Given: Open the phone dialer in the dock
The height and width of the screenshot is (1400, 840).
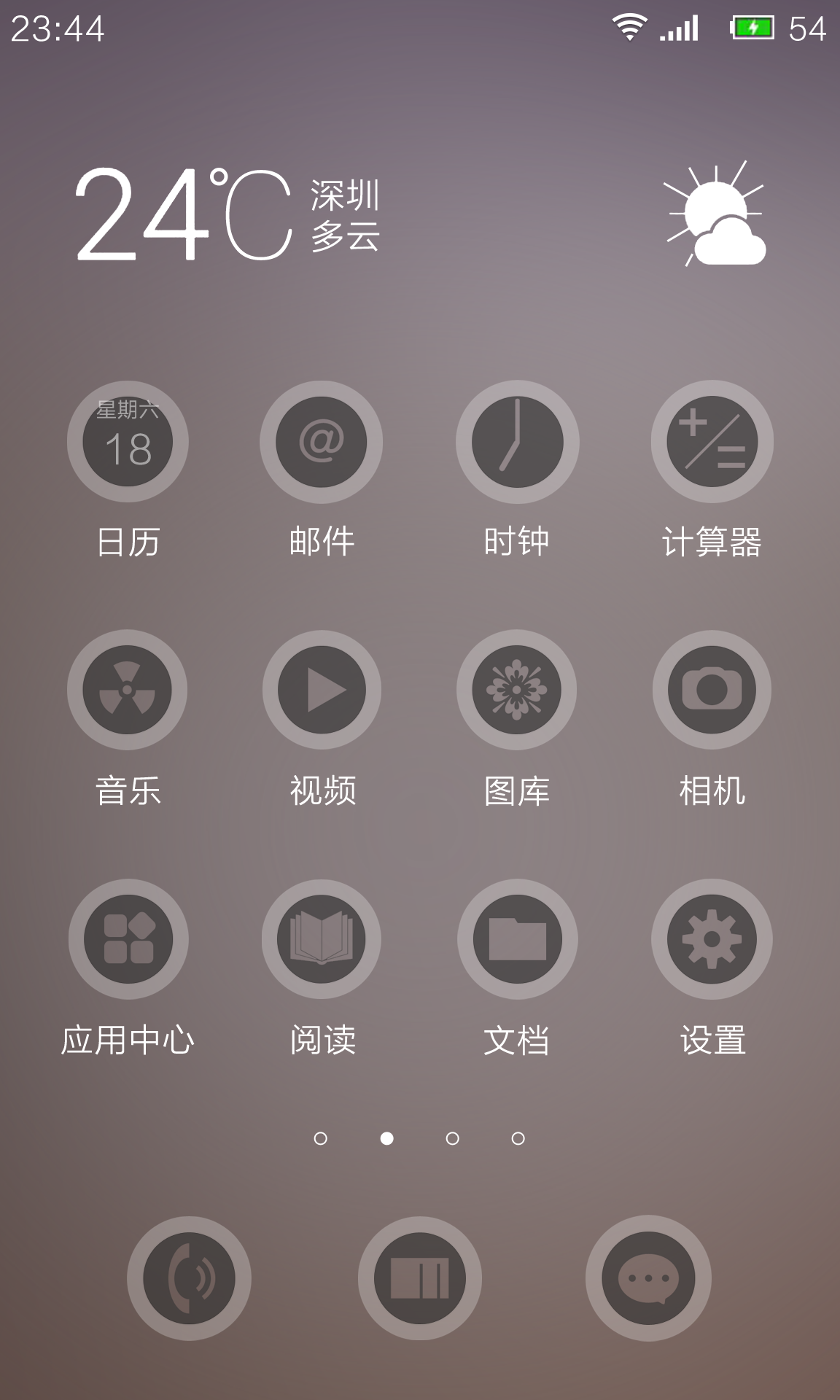Looking at the screenshot, I should coord(189,1278).
